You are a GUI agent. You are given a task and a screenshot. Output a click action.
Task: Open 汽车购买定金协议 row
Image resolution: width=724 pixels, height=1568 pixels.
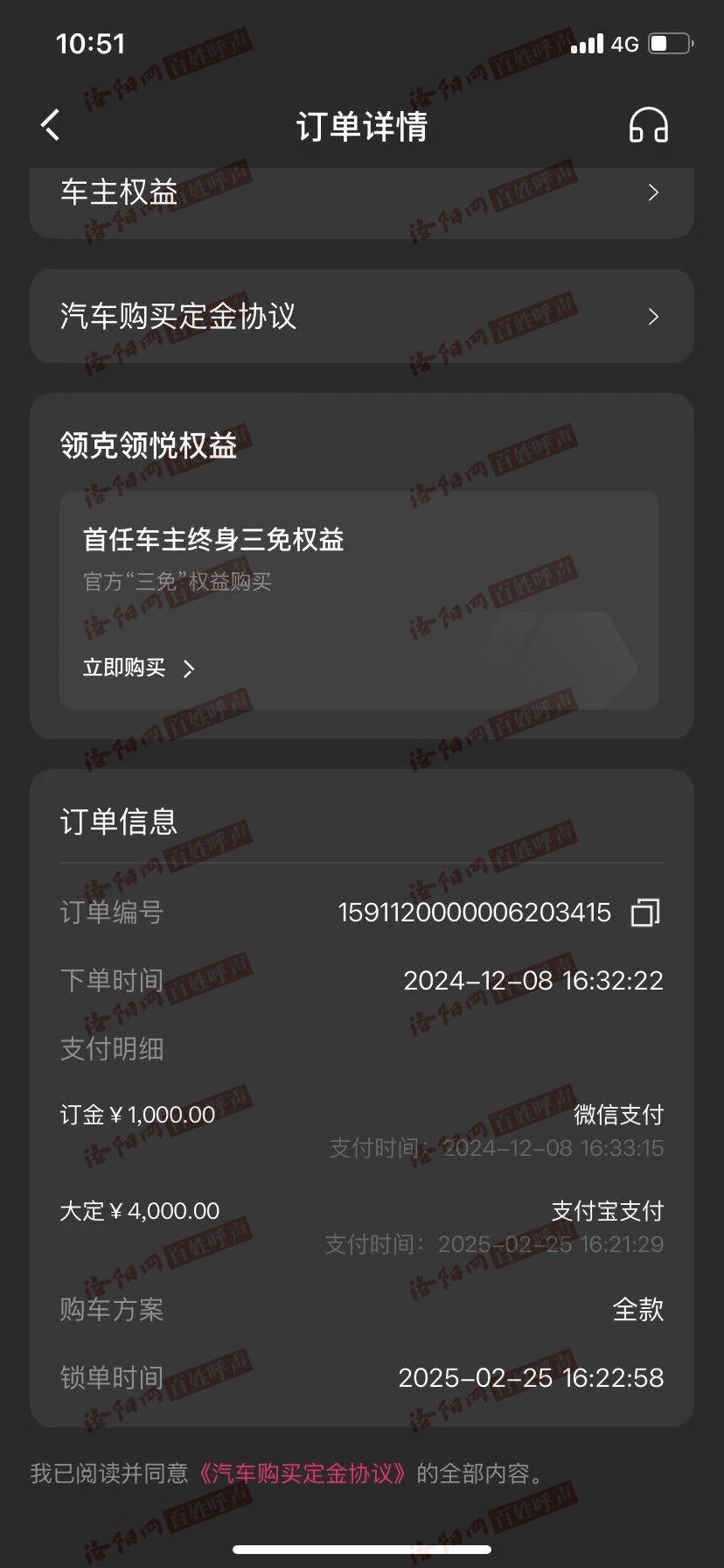pyautogui.click(x=361, y=317)
